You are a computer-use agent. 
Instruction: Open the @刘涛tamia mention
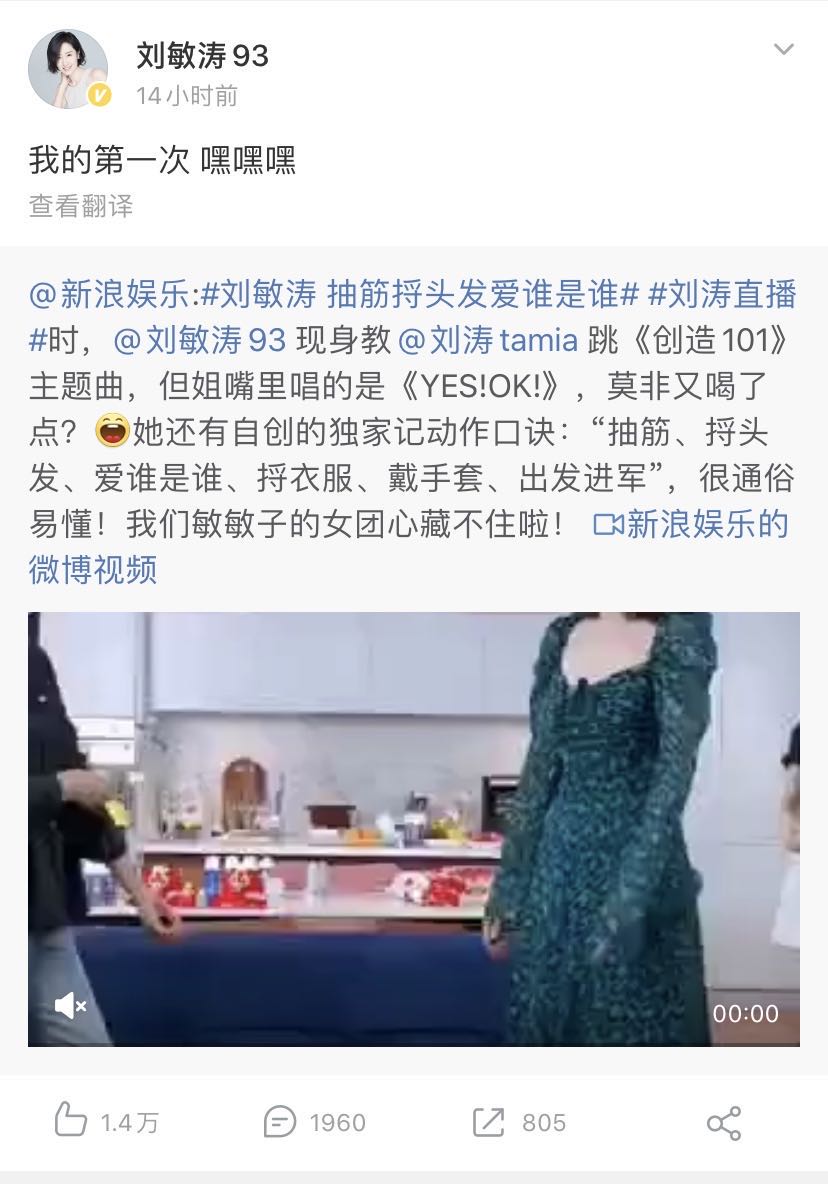(x=488, y=341)
